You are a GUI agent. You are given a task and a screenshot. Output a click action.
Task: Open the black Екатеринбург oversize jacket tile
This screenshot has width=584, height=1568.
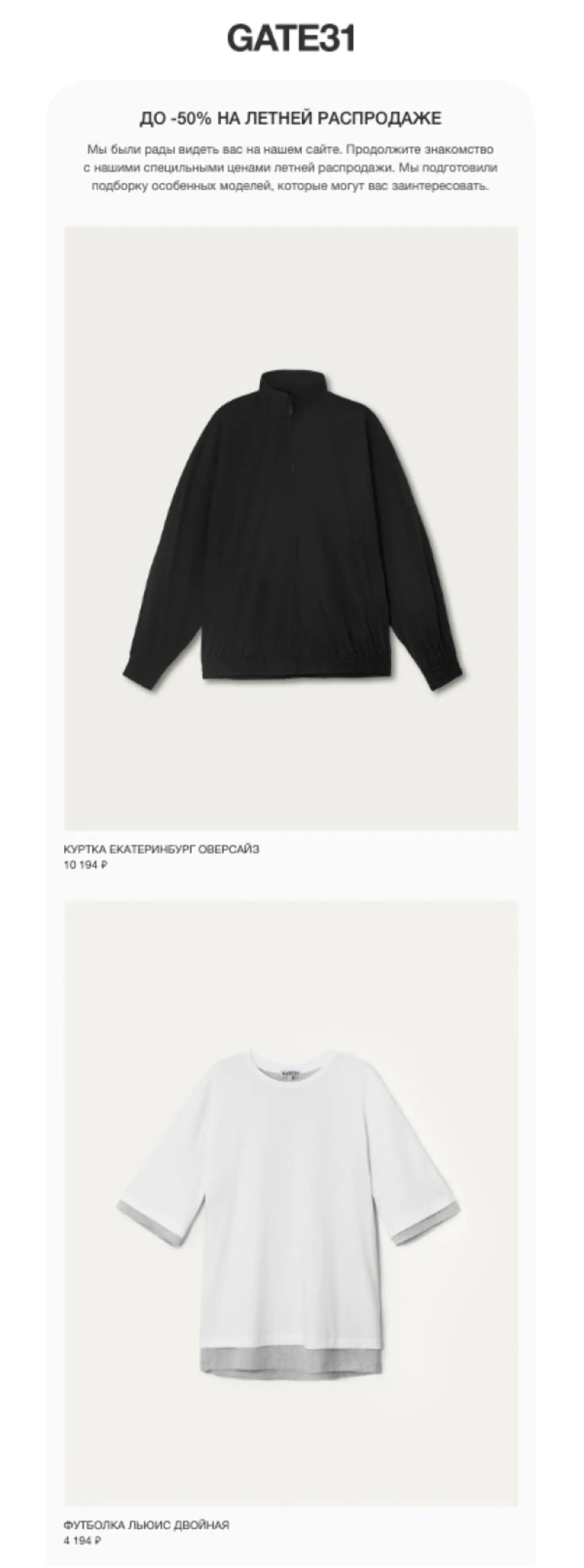click(291, 529)
